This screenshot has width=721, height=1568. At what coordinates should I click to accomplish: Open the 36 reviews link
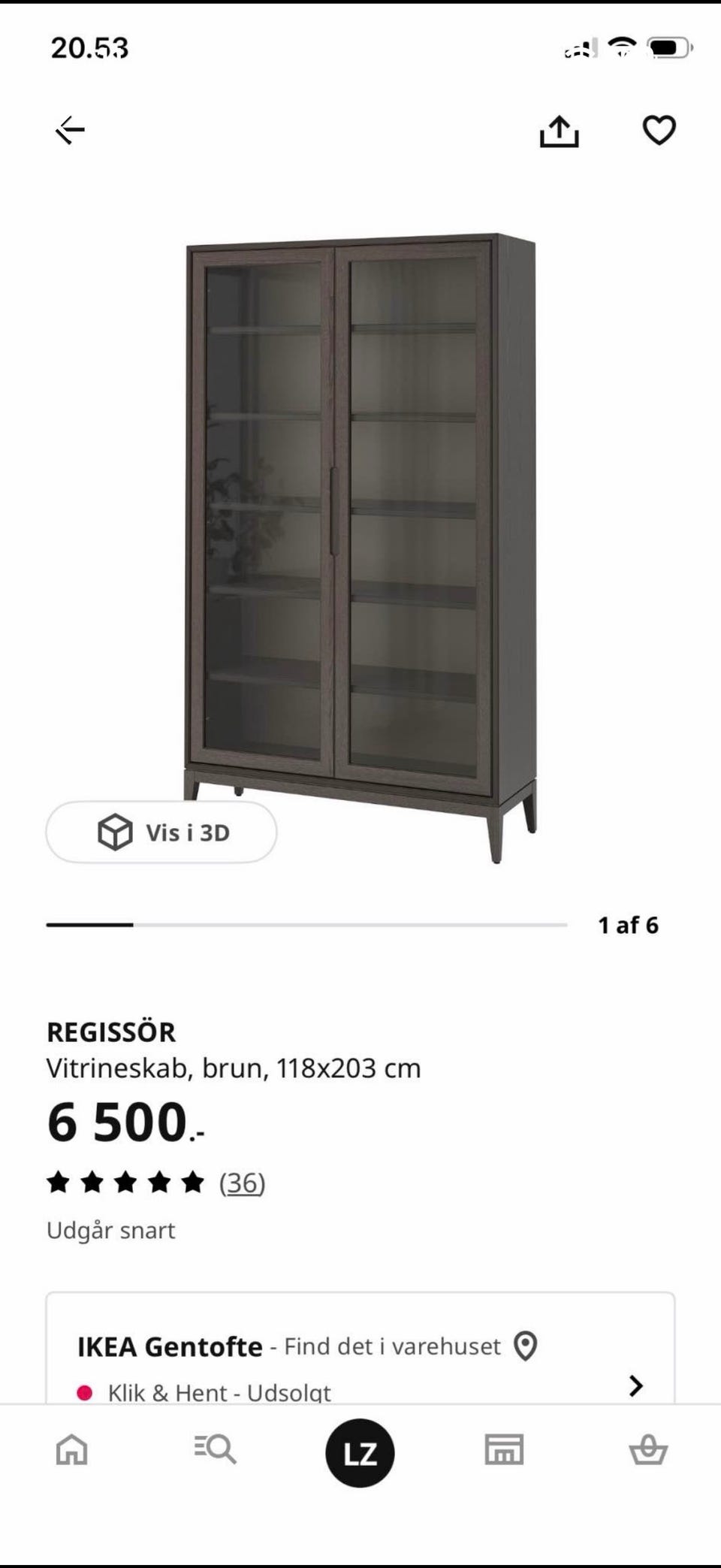click(242, 1183)
